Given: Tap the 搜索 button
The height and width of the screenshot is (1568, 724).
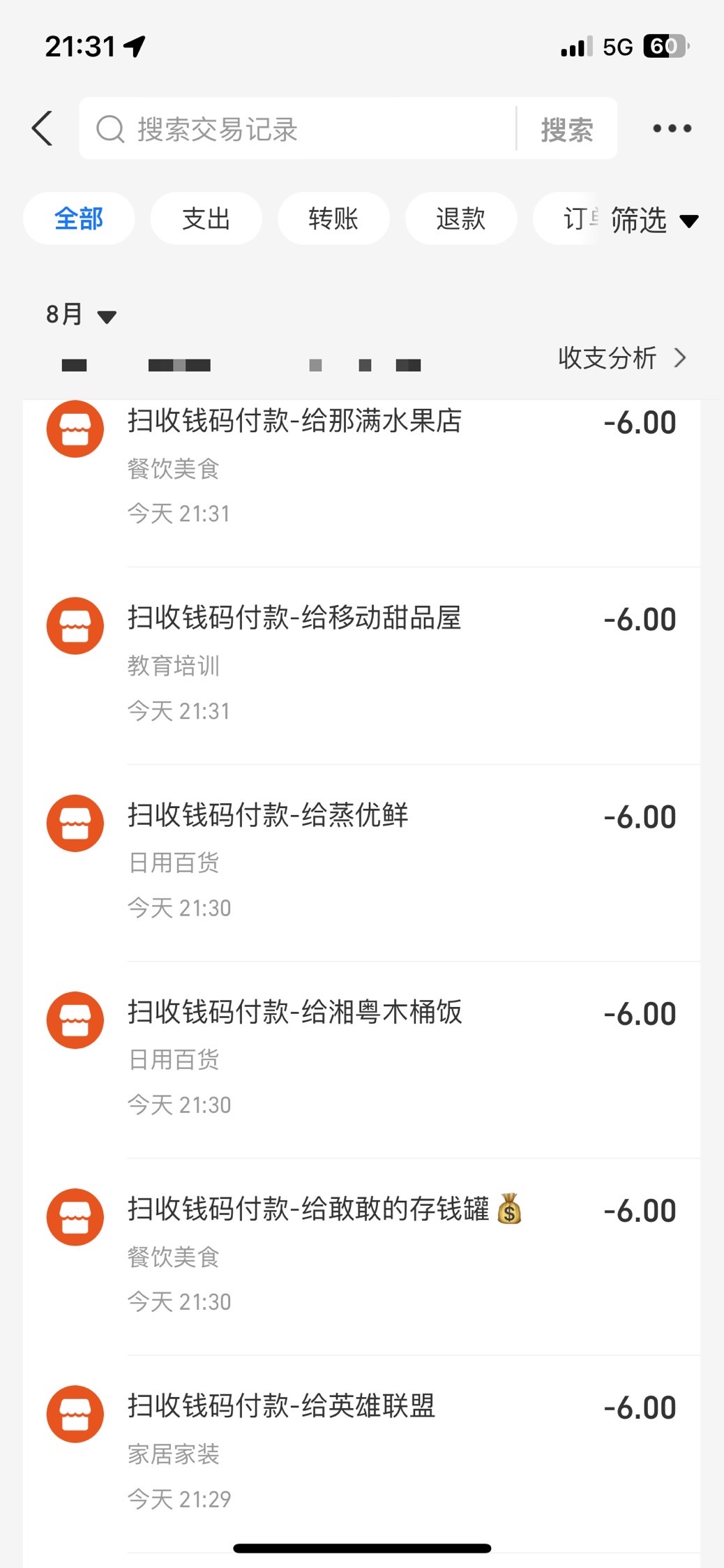Looking at the screenshot, I should tap(566, 130).
